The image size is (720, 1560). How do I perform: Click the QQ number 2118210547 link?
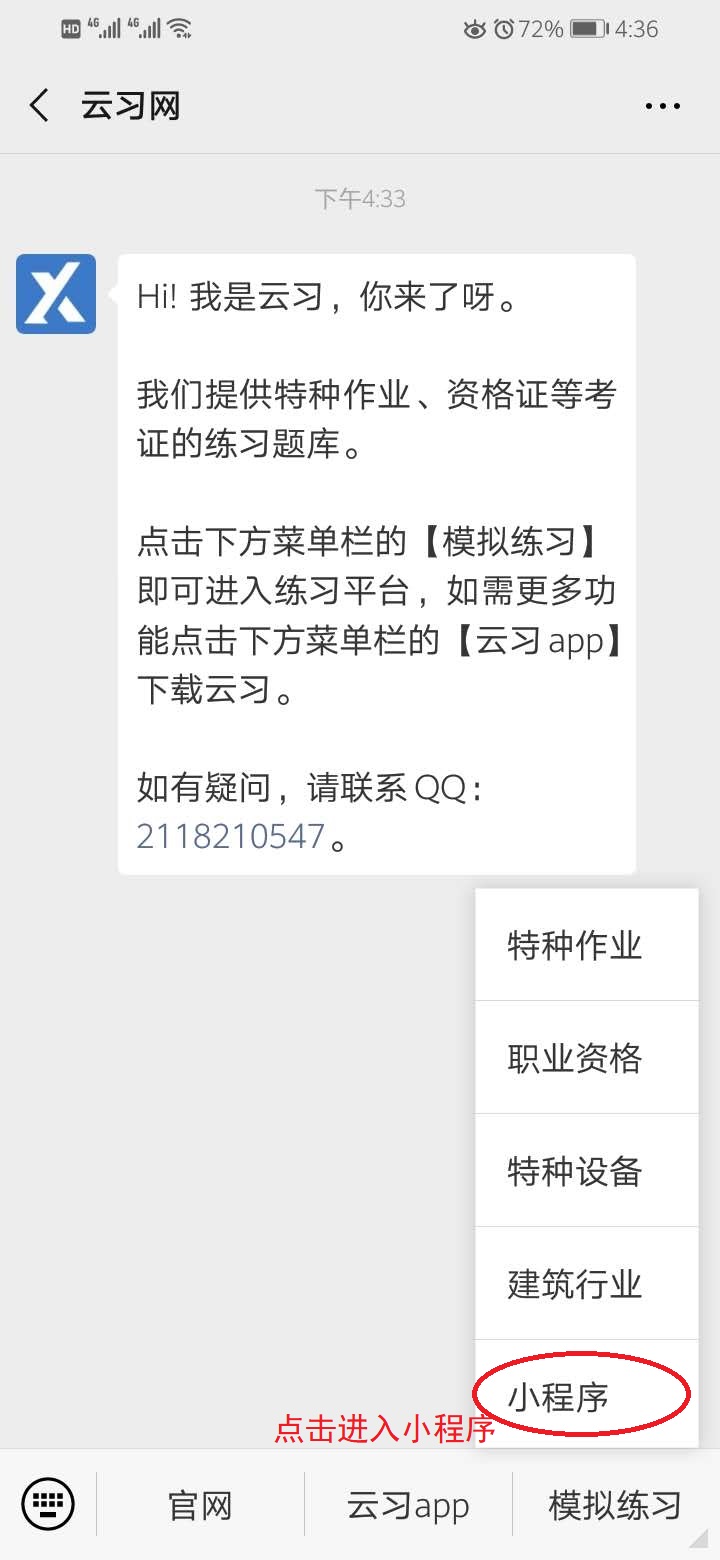pos(229,835)
